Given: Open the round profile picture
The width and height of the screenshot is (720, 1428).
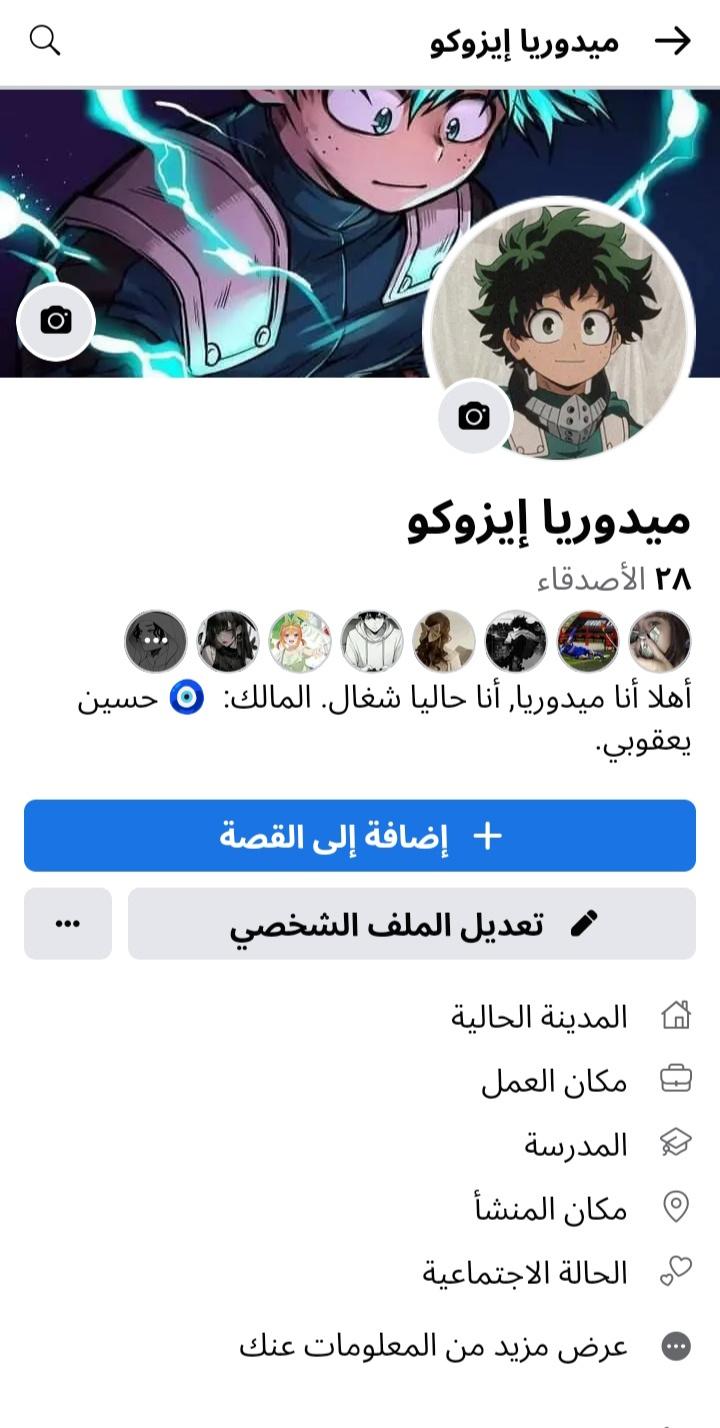Looking at the screenshot, I should [x=559, y=327].
